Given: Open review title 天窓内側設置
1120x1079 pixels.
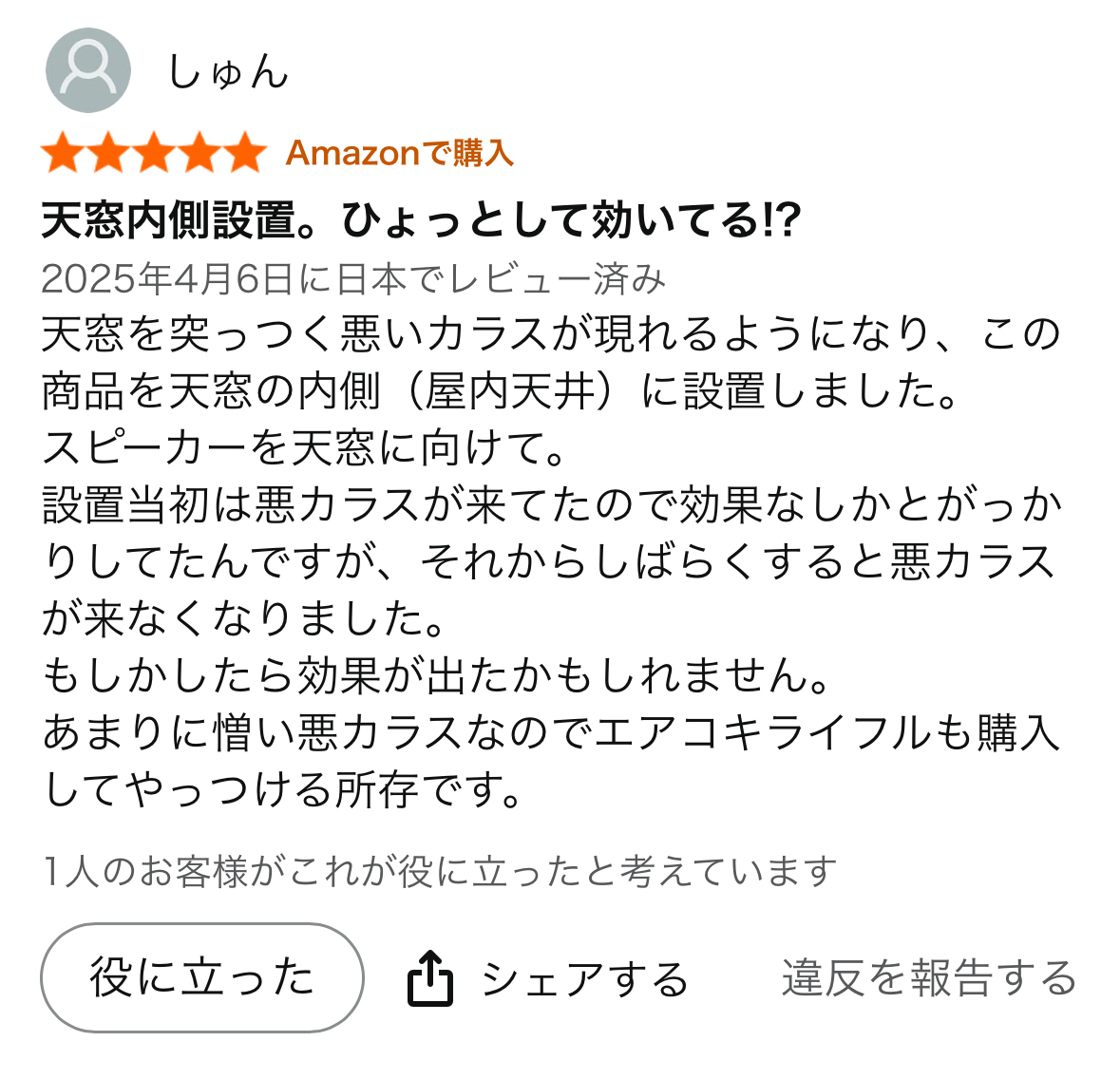Looking at the screenshot, I should click(x=422, y=220).
